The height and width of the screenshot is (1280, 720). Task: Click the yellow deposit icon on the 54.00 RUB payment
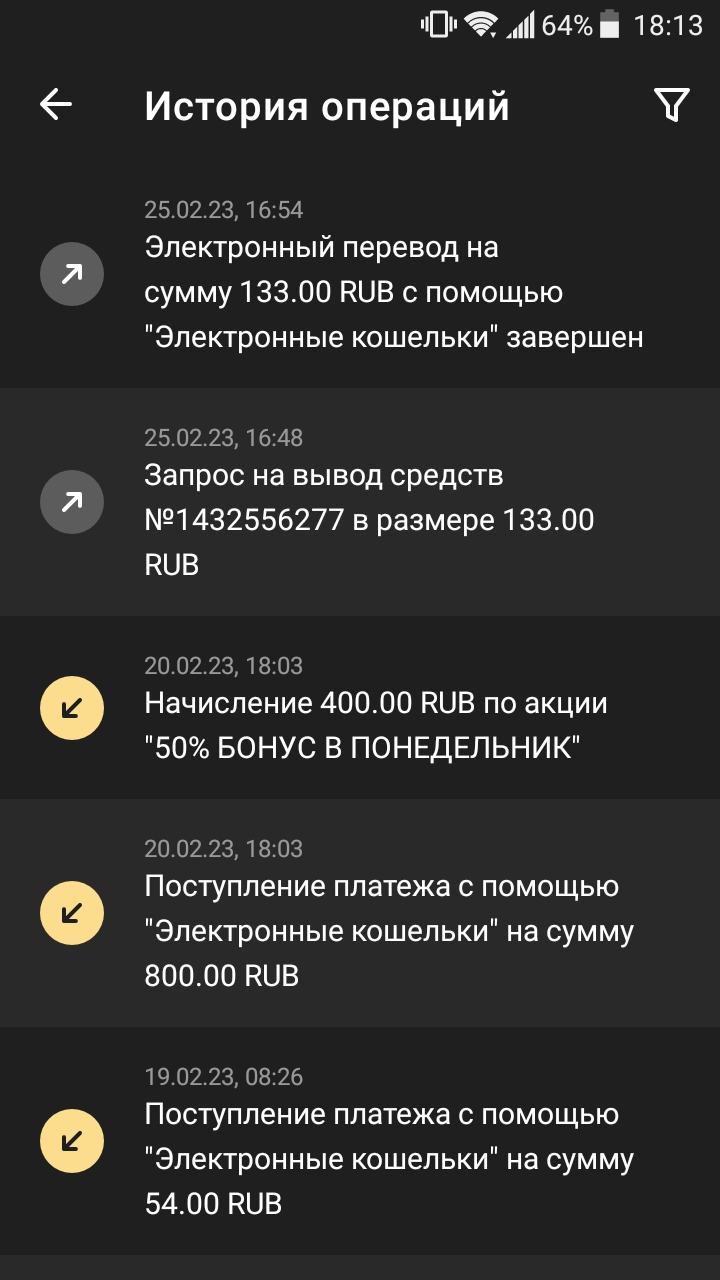click(71, 1139)
